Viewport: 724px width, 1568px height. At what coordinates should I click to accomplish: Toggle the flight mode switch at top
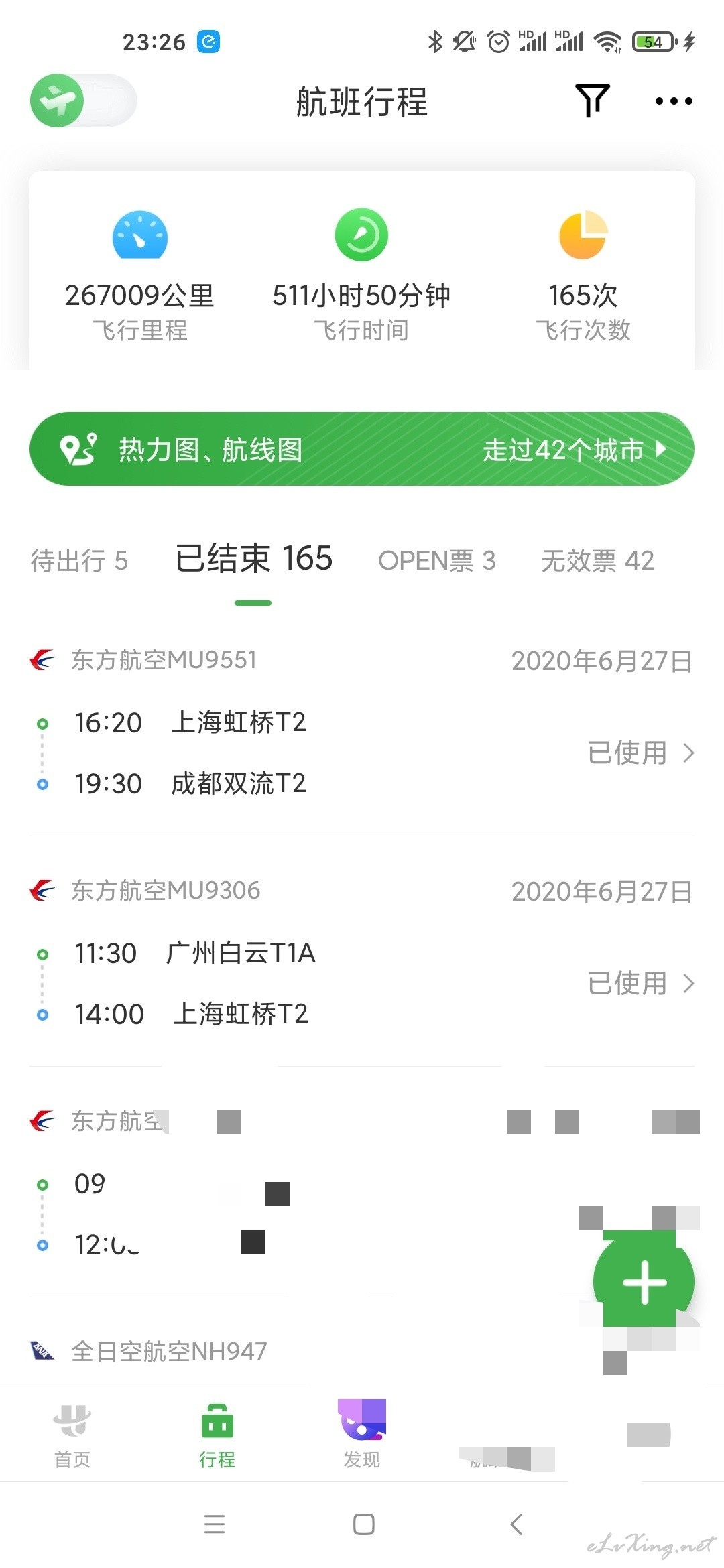(83, 101)
